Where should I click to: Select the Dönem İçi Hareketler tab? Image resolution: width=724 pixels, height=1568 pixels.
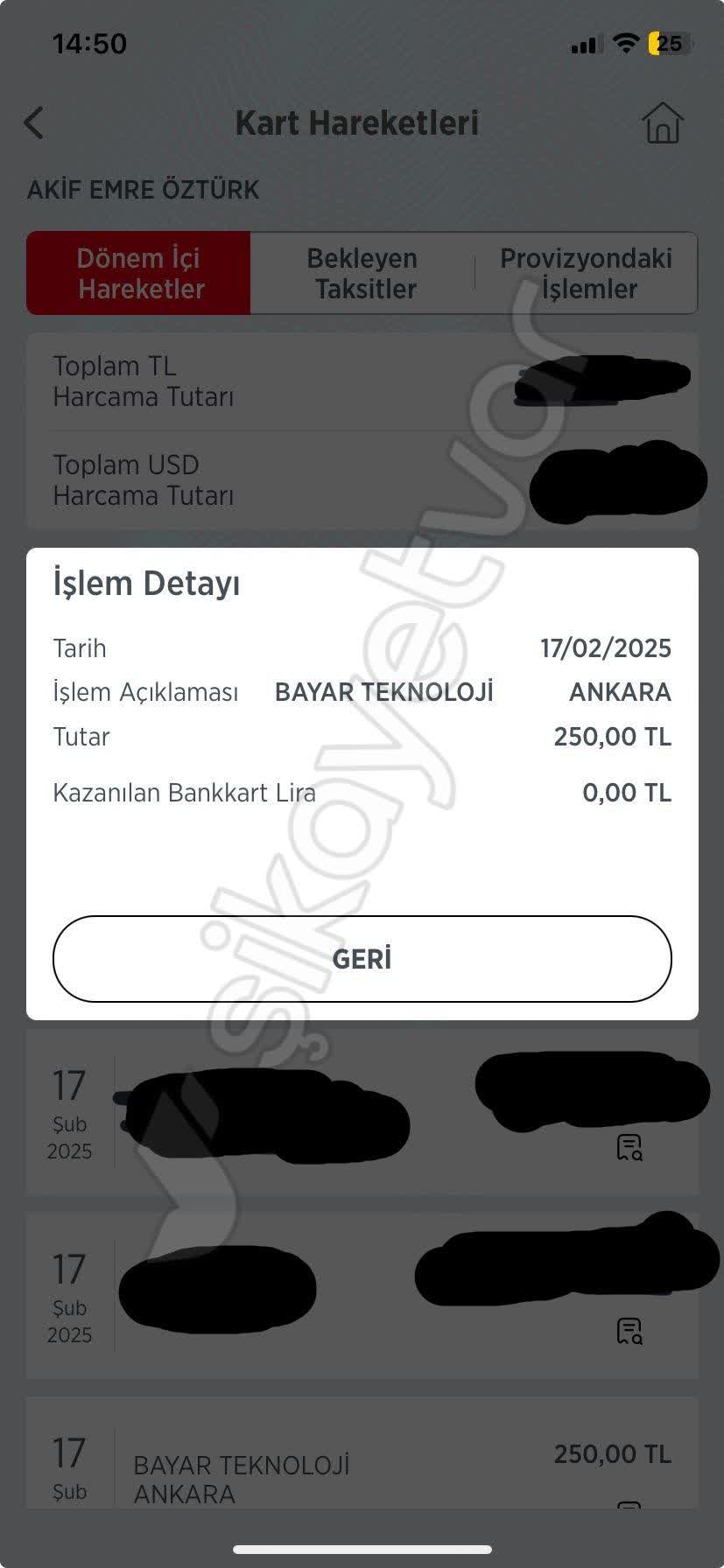137,273
